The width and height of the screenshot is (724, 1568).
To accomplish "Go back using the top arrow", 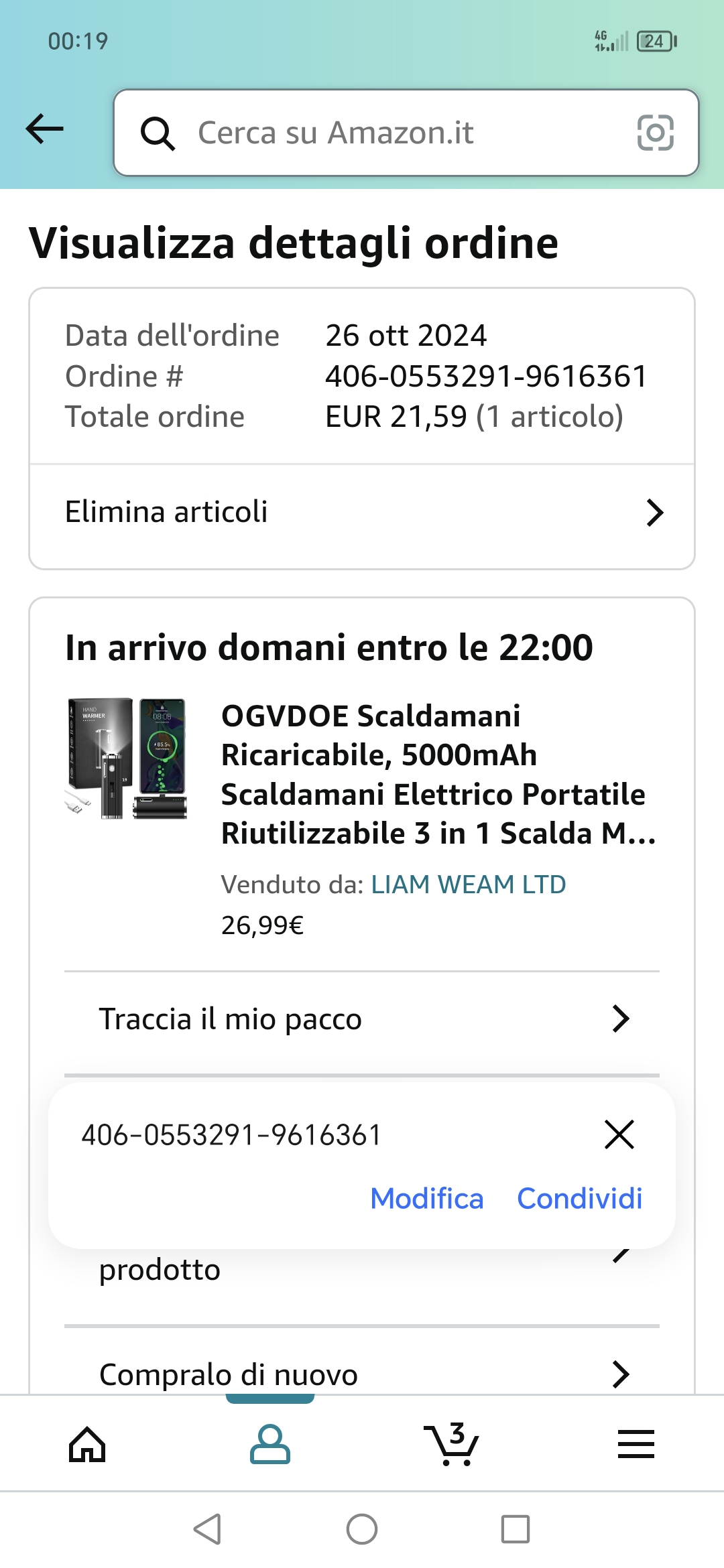I will (45, 129).
